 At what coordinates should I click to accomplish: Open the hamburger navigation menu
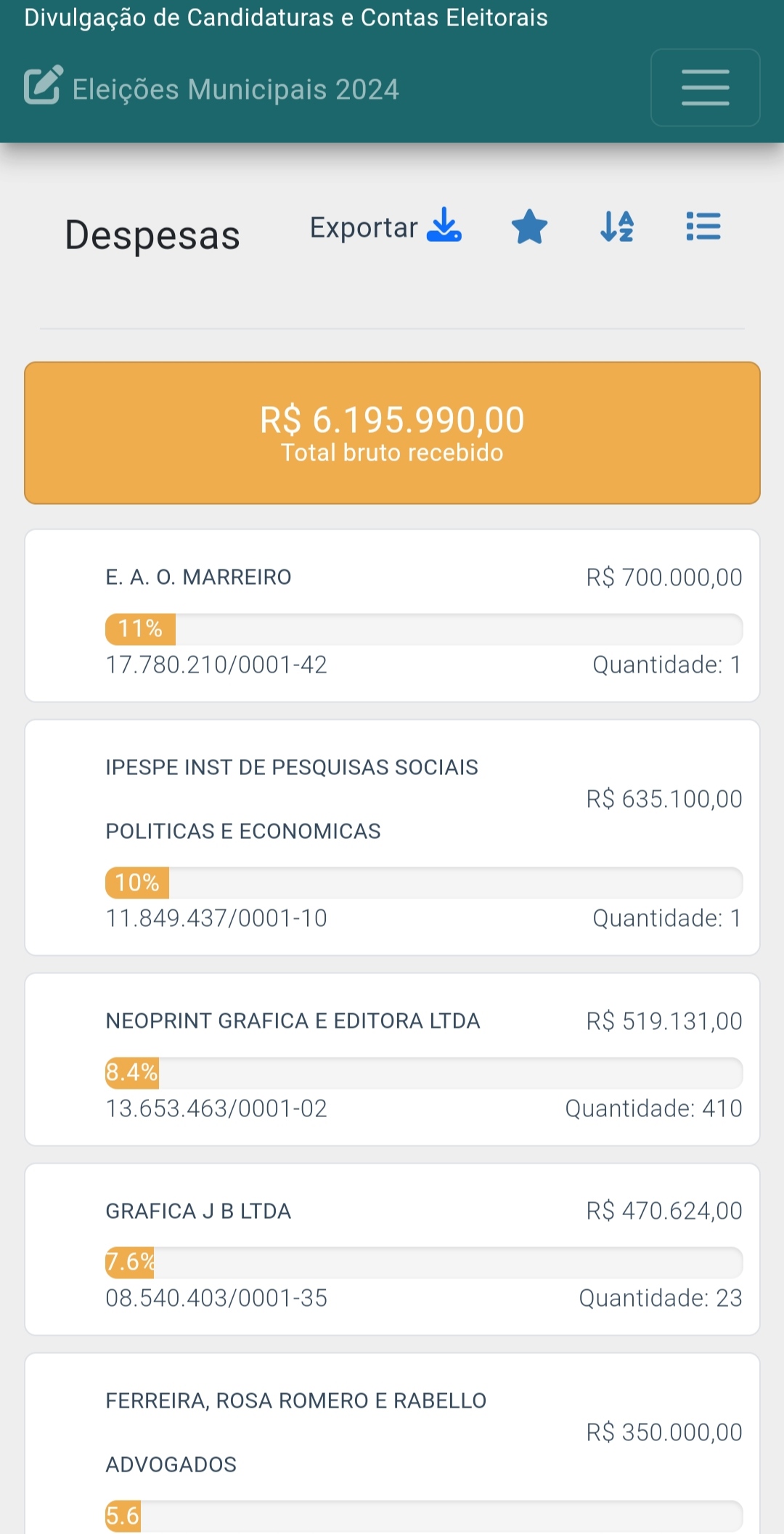click(705, 88)
